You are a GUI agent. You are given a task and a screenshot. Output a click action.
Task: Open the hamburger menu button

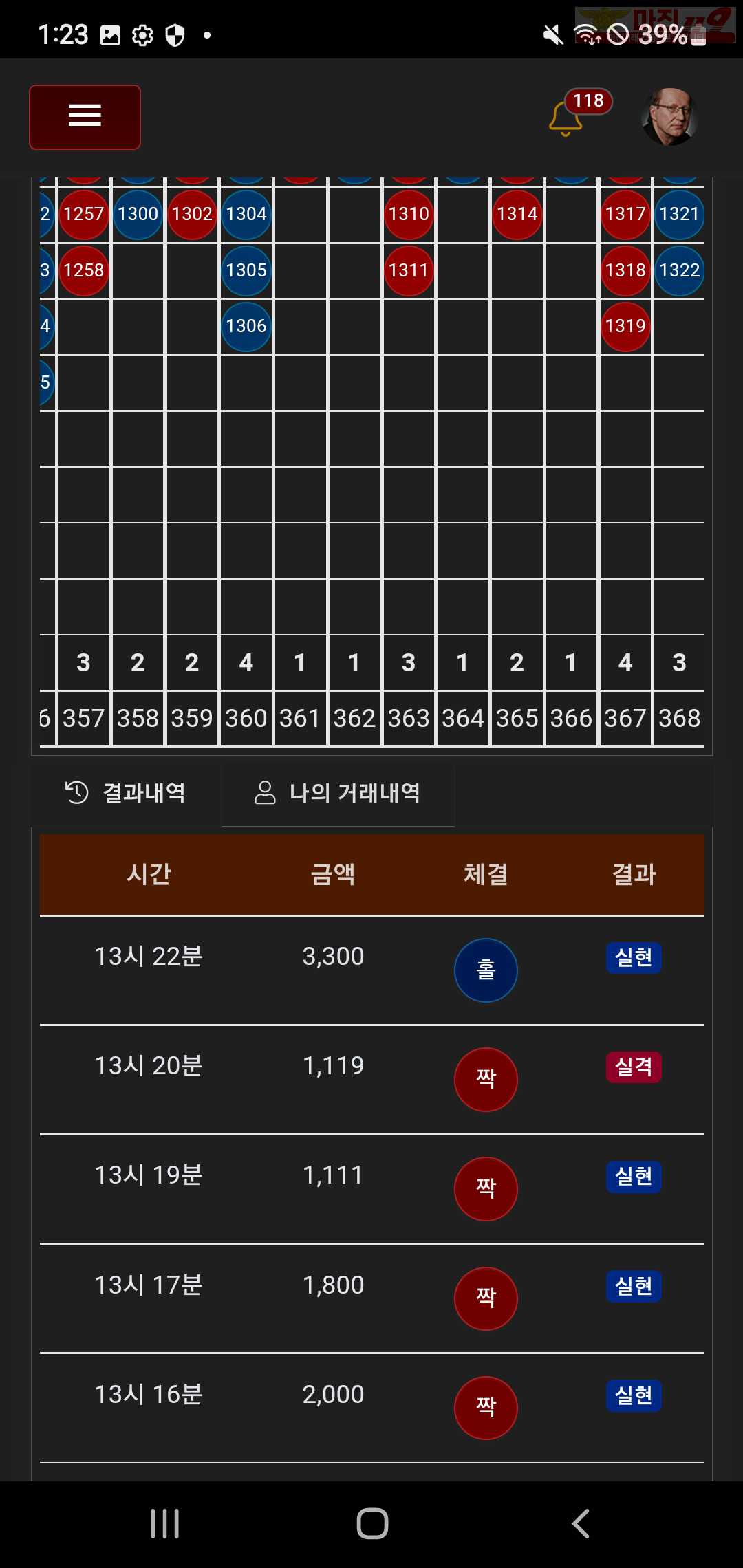click(x=85, y=117)
